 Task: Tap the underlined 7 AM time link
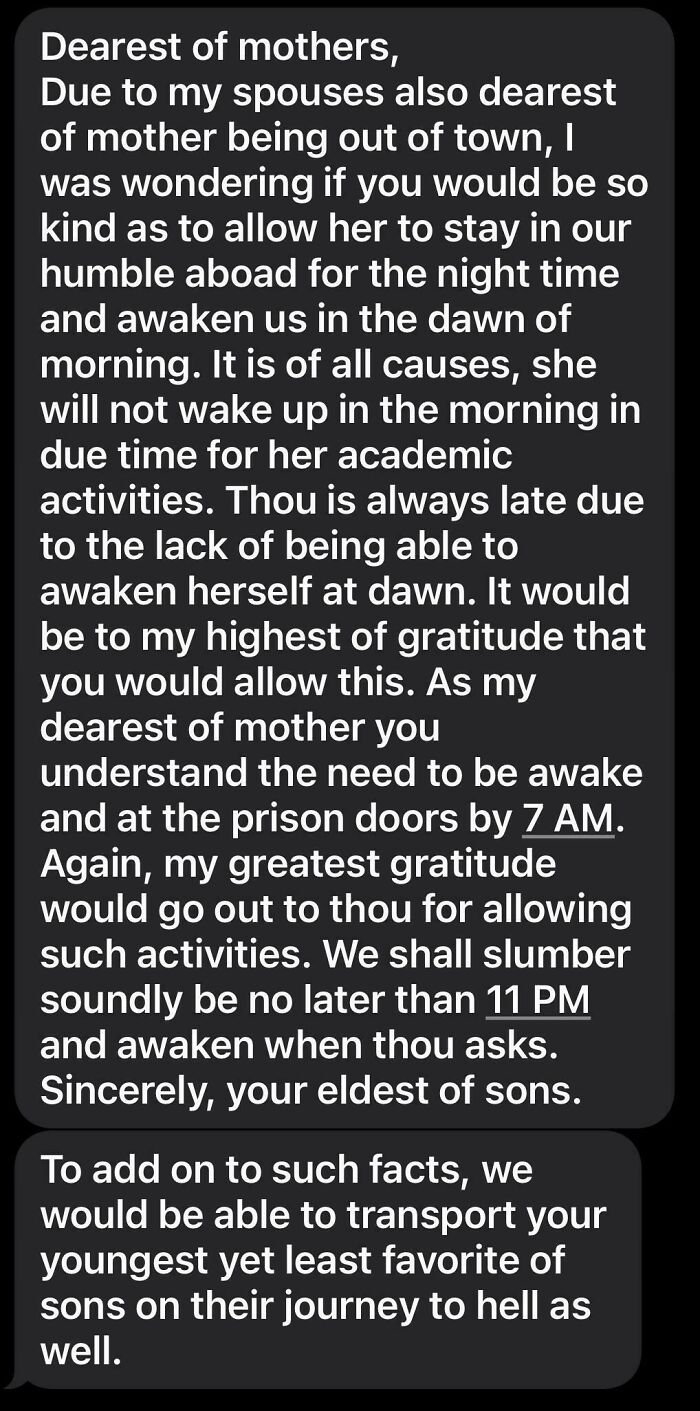(x=567, y=818)
